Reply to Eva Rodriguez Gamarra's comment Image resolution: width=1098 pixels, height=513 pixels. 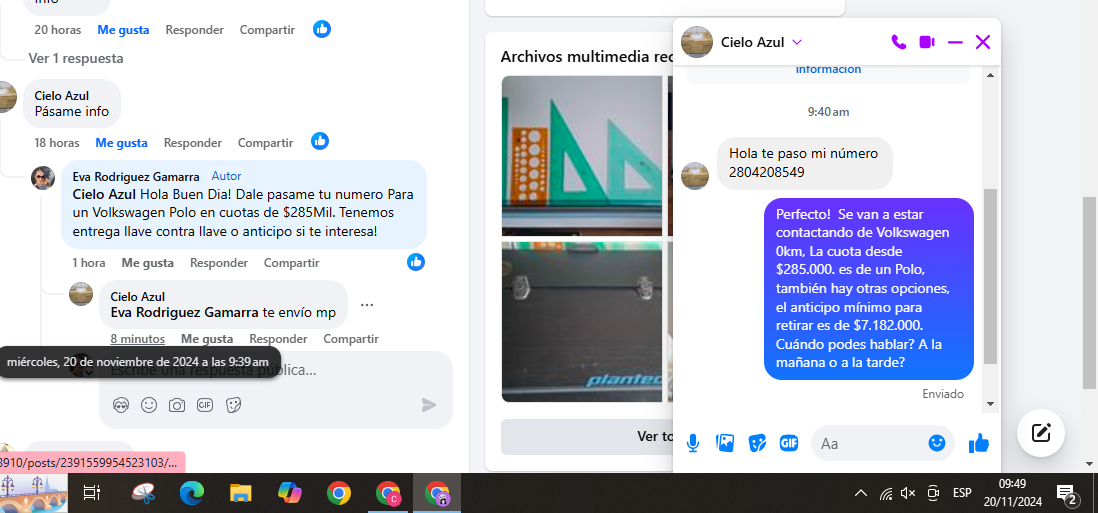click(218, 263)
